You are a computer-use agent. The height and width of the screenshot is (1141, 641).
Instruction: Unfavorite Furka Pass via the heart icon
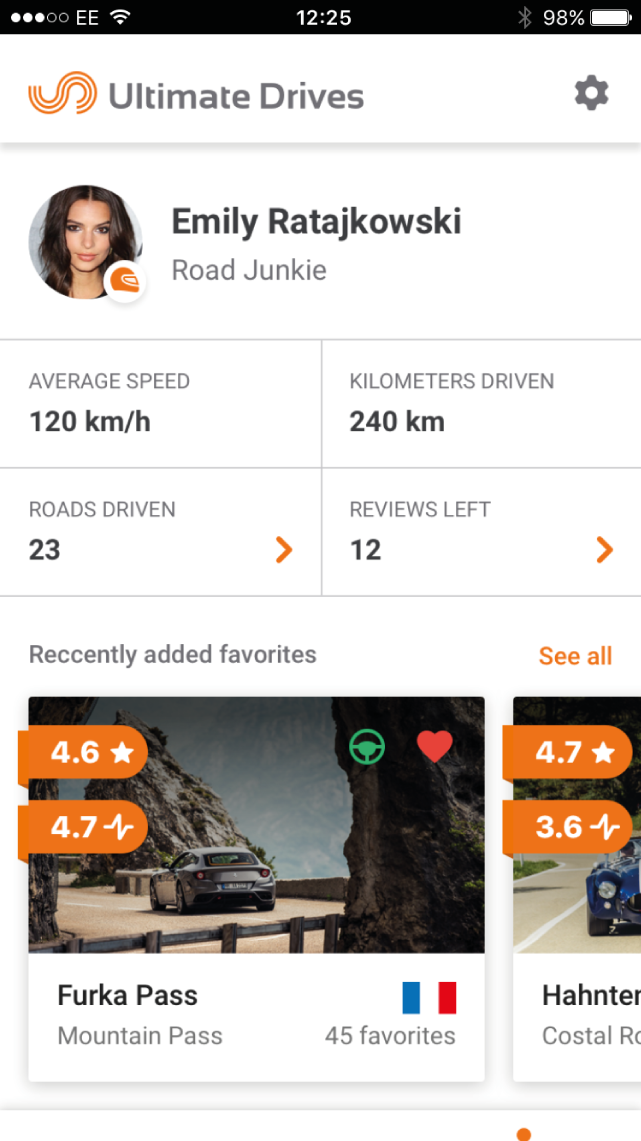coord(435,747)
